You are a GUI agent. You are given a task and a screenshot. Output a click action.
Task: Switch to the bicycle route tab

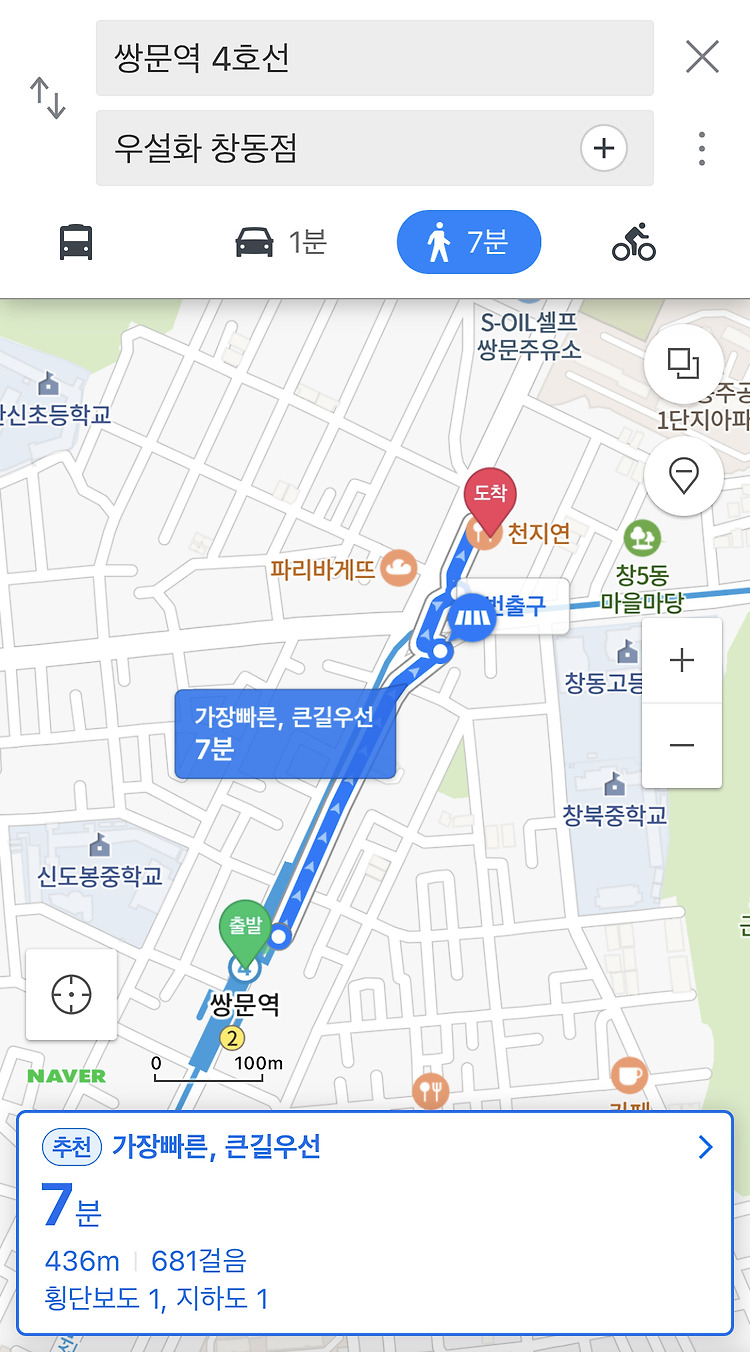click(634, 242)
